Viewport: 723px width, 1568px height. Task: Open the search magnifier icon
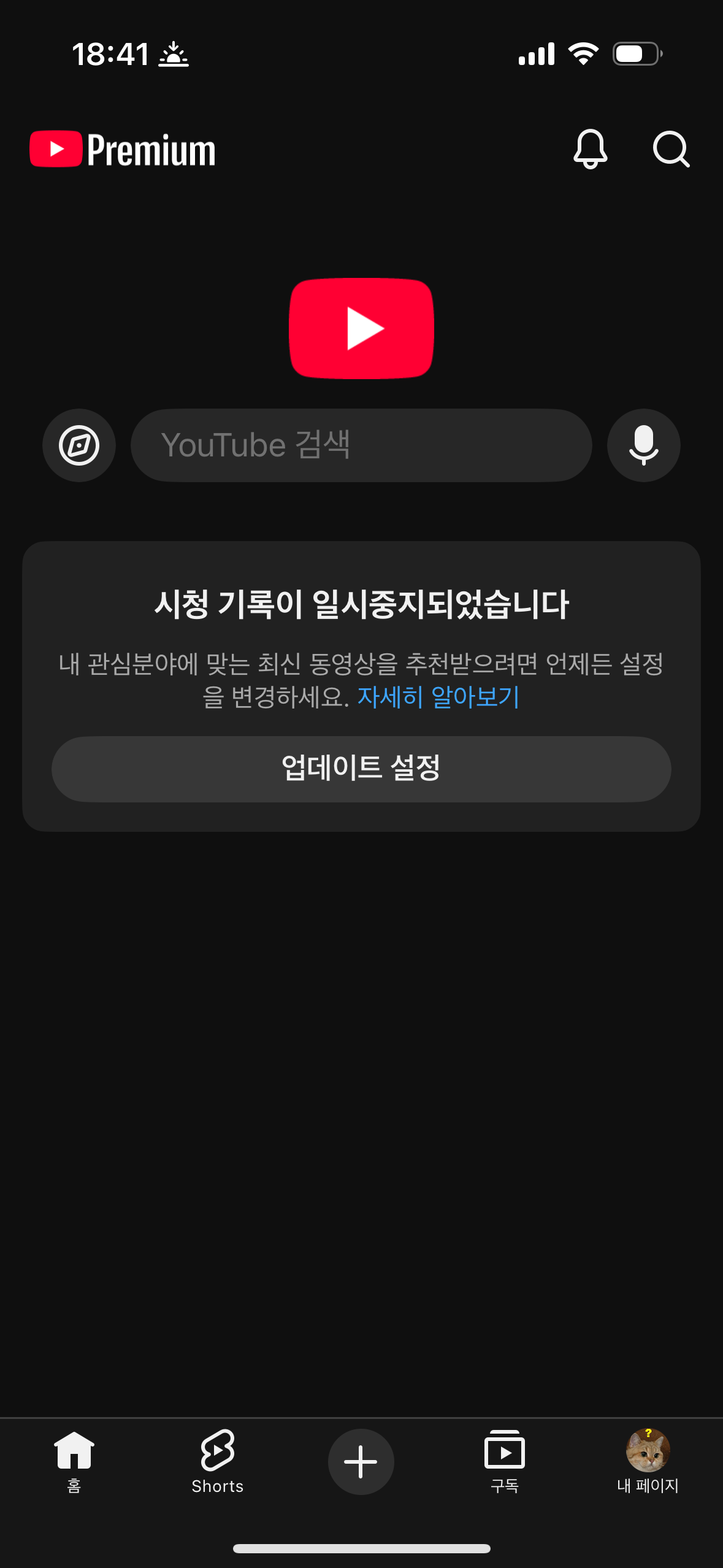click(671, 149)
